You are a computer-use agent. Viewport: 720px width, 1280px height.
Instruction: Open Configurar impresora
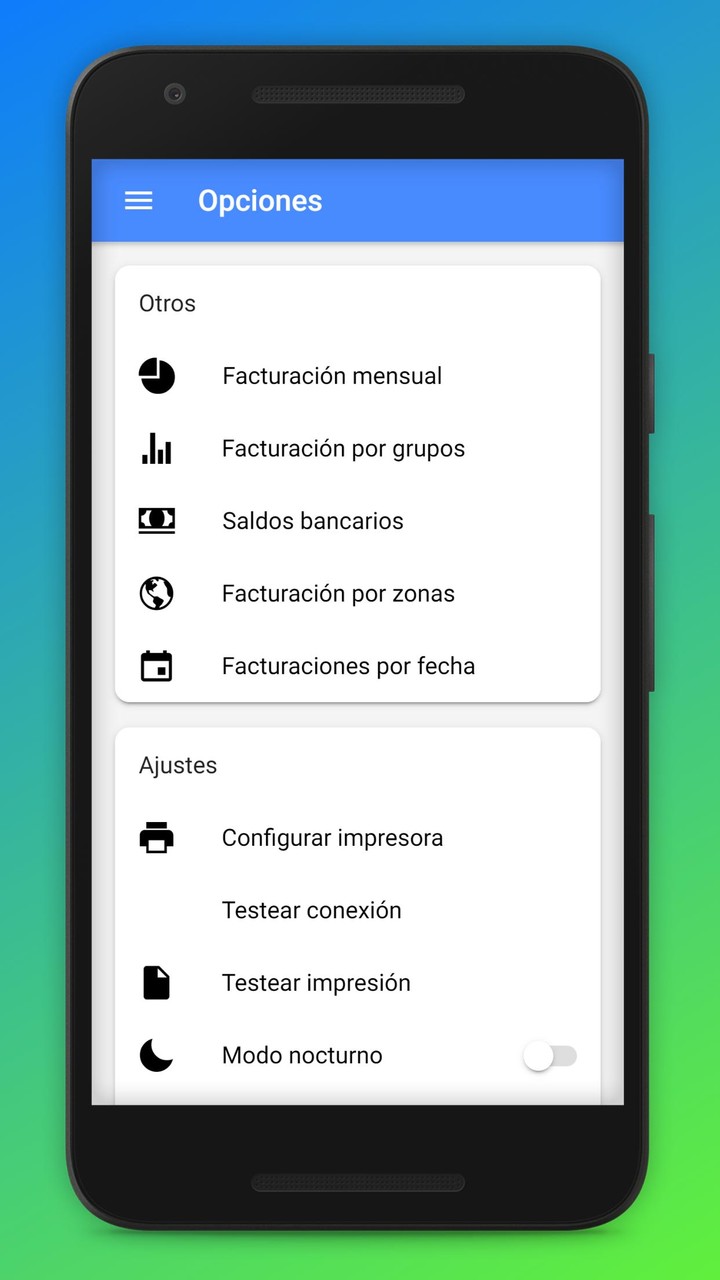332,837
